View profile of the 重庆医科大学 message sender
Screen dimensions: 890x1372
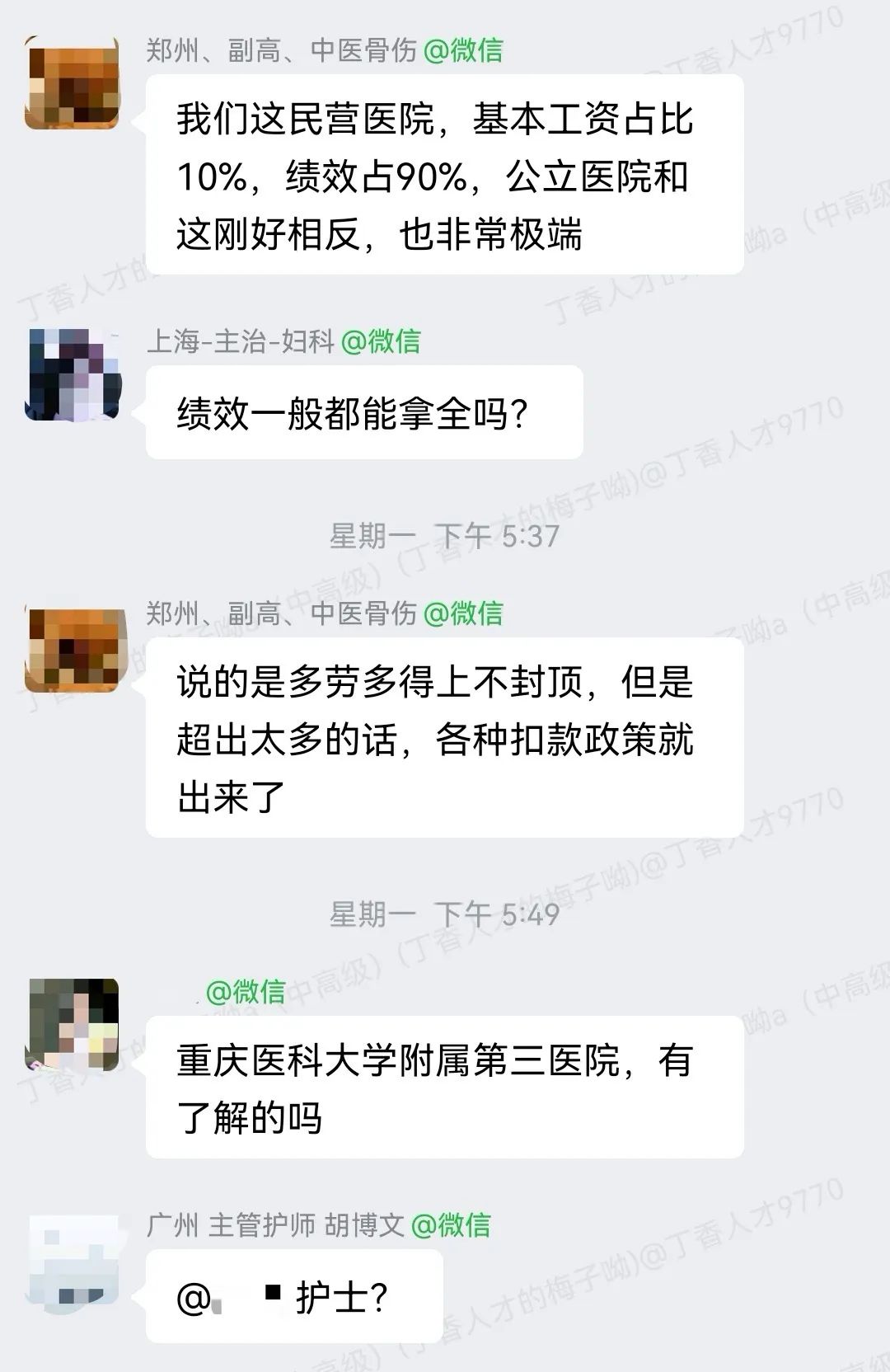(74, 1025)
